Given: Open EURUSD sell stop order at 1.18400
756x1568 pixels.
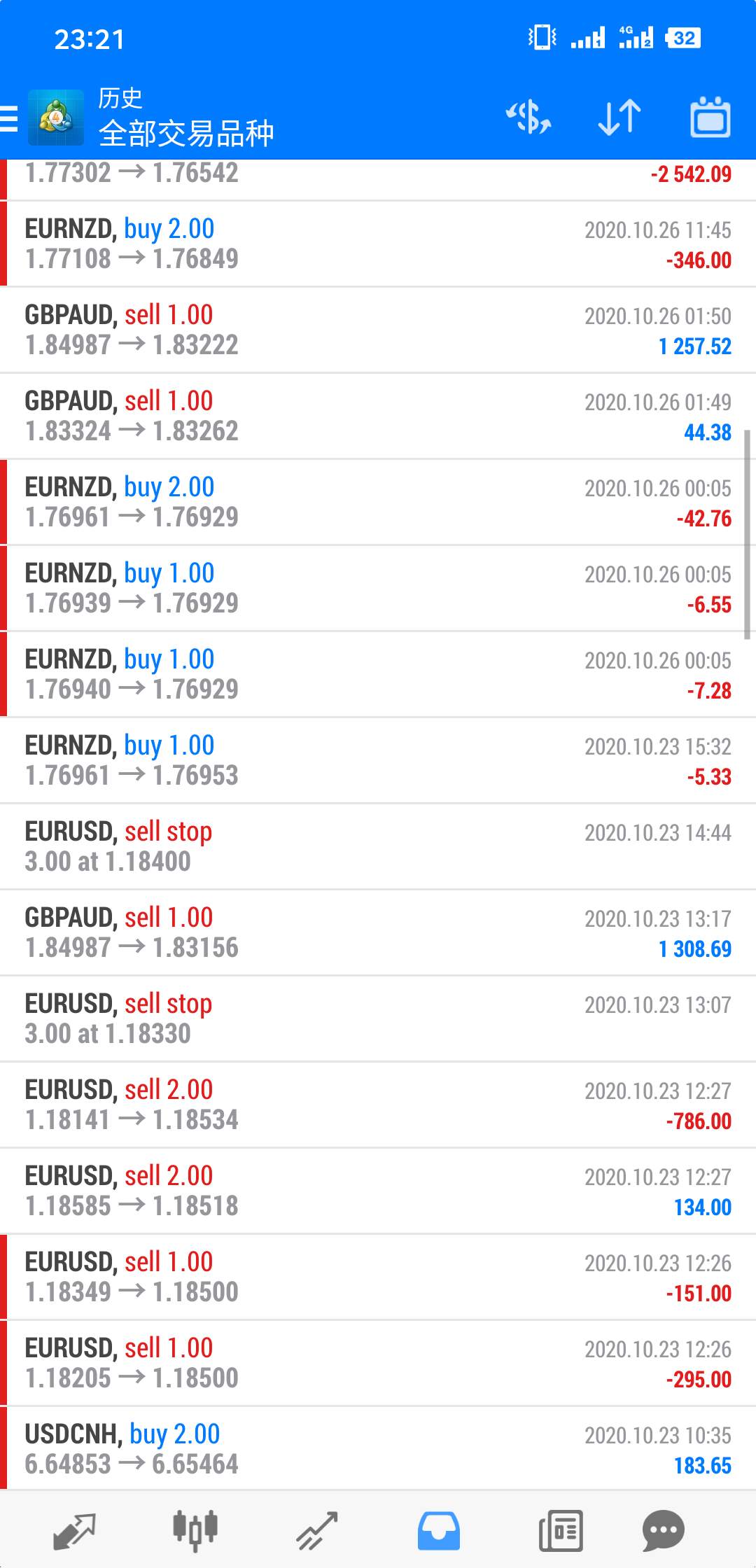Looking at the screenshot, I should coord(378,847).
